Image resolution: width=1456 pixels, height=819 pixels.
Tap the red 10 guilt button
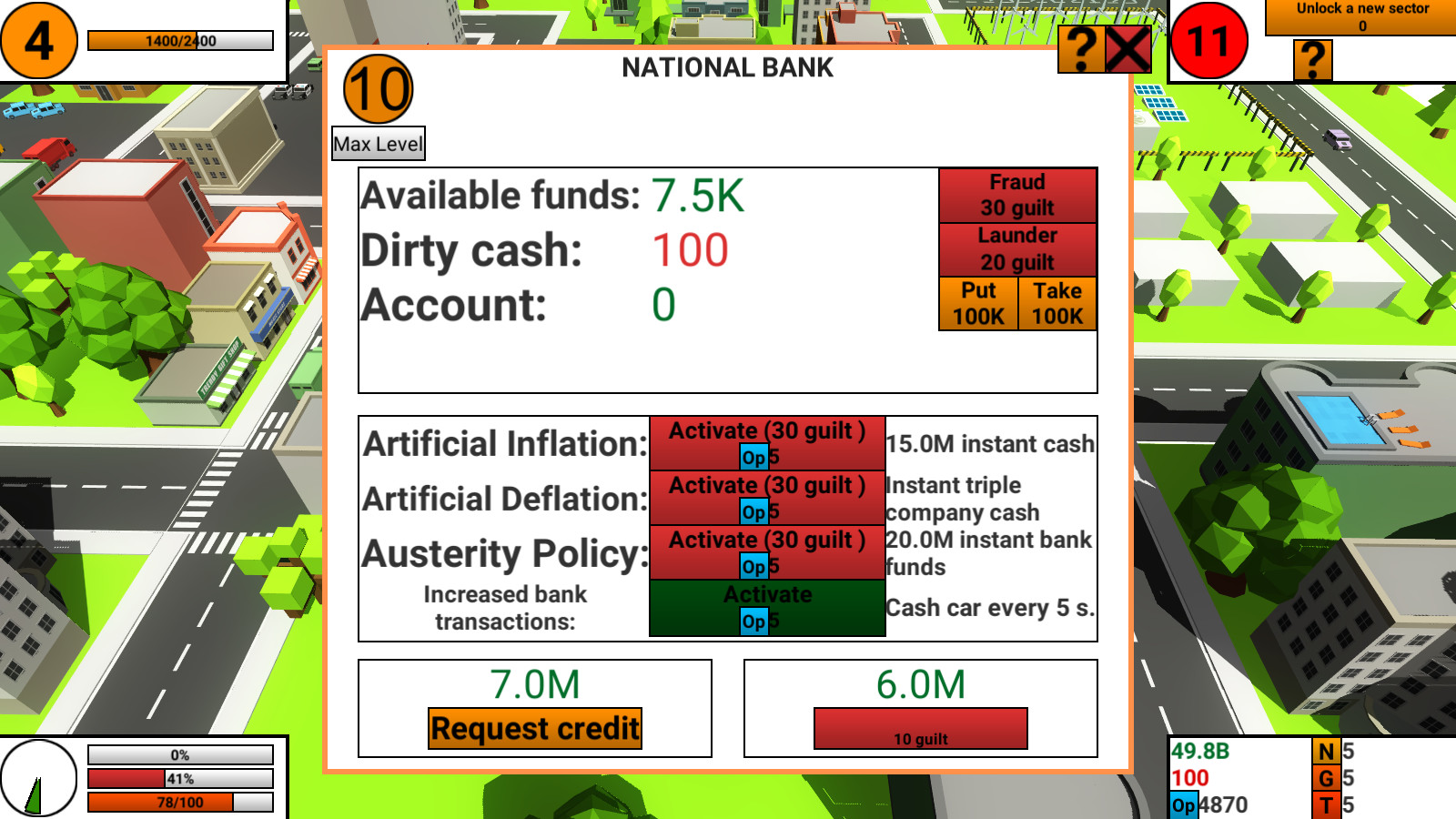click(x=920, y=729)
